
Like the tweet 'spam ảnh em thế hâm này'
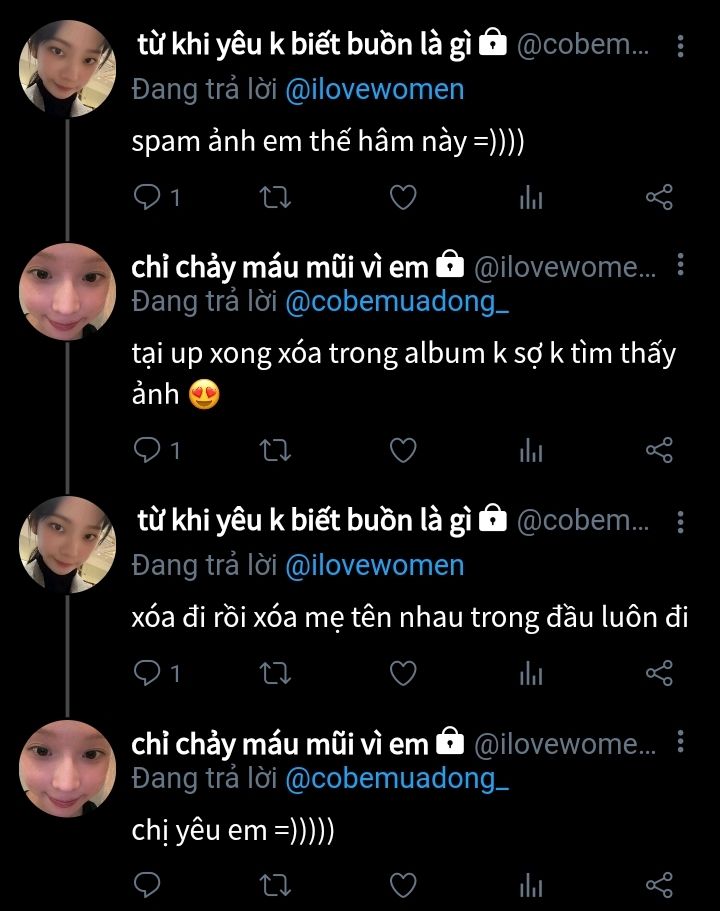[402, 198]
